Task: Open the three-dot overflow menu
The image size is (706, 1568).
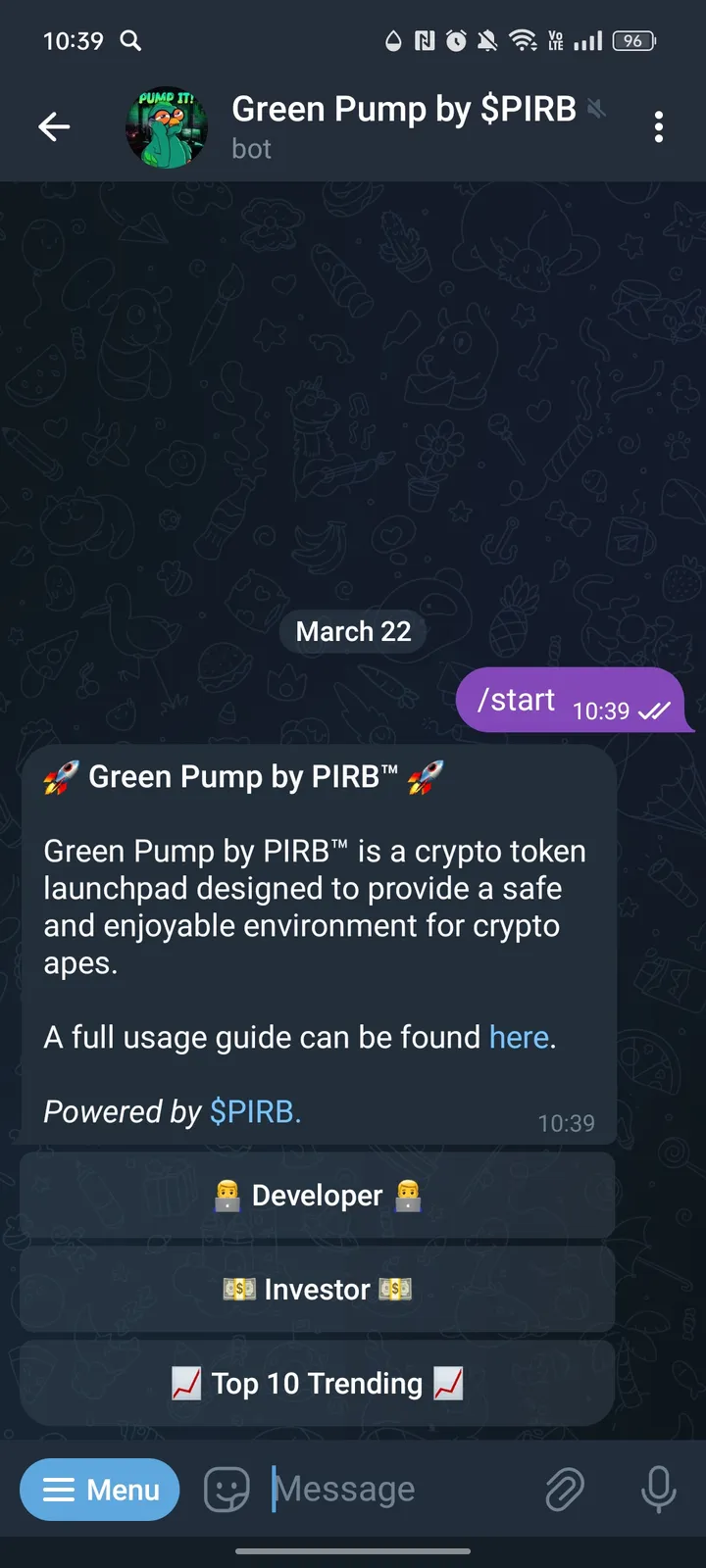Action: tap(659, 126)
